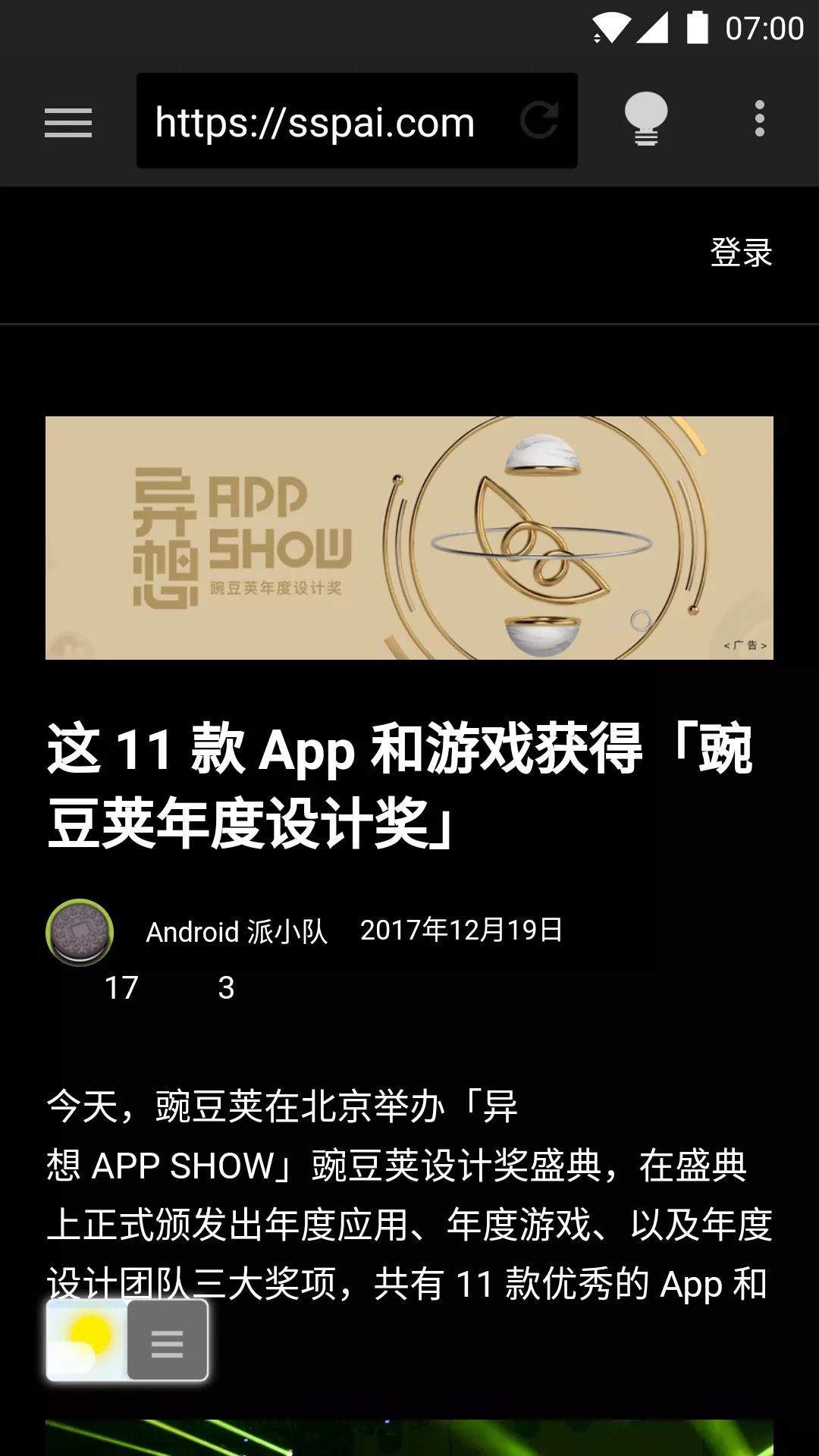Viewport: 819px width, 1456px height.
Task: Tap the floating menu lines button
Action: [x=168, y=1340]
